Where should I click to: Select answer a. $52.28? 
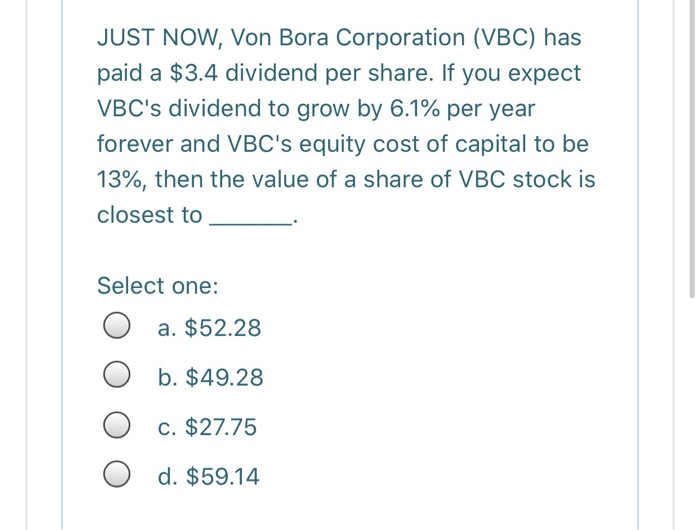pos(117,328)
